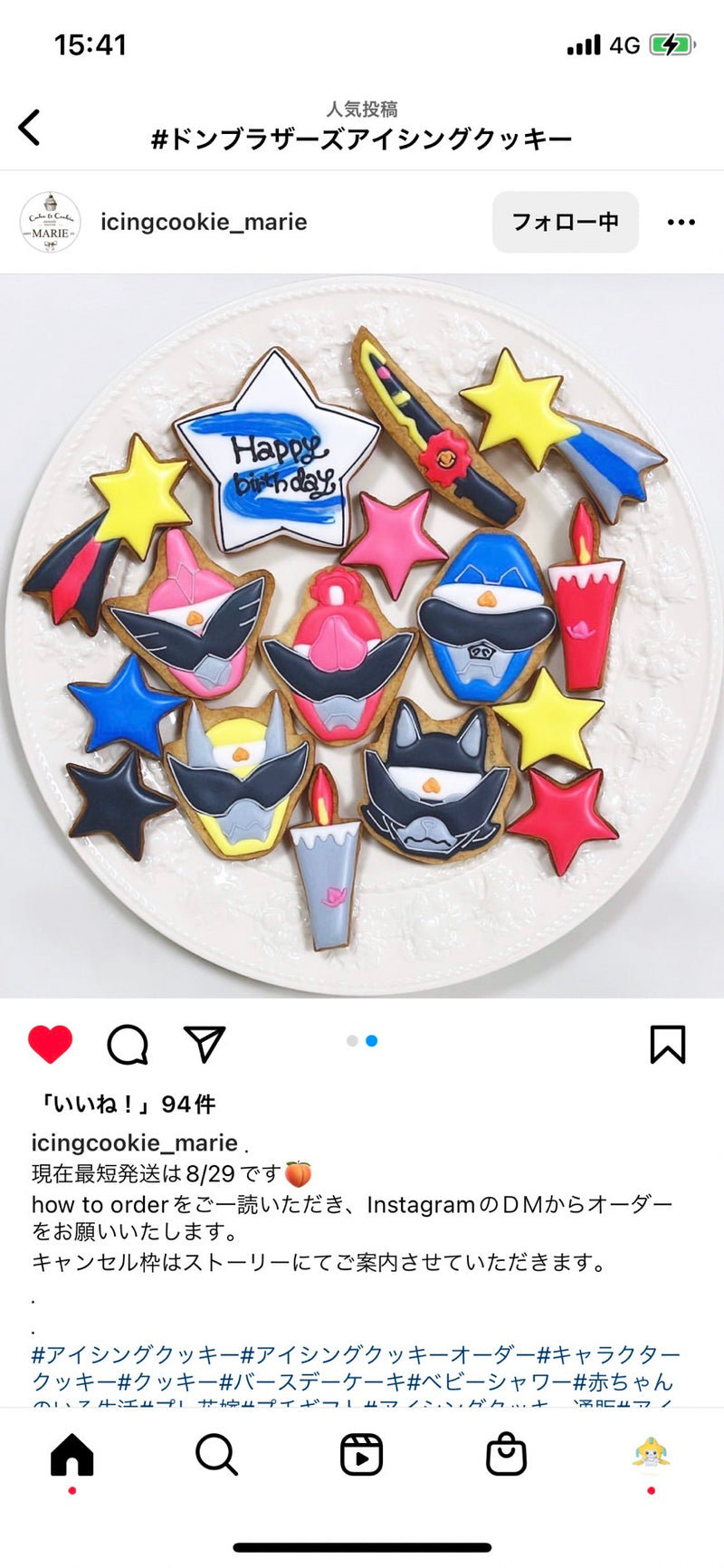Open the hashtag #アイシングクッキー
The image size is (724, 1568).
click(x=136, y=1355)
